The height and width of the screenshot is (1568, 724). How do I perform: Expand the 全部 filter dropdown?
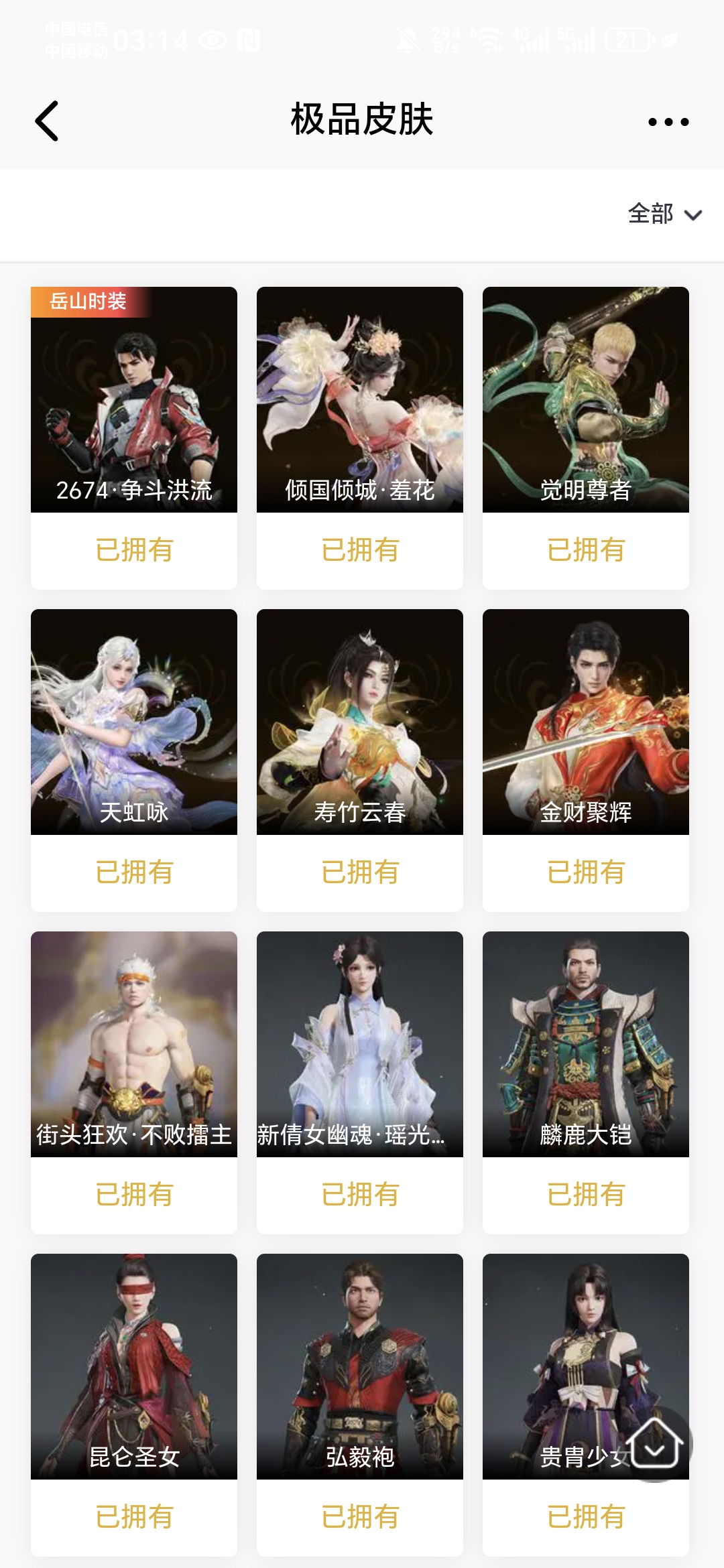click(x=665, y=214)
